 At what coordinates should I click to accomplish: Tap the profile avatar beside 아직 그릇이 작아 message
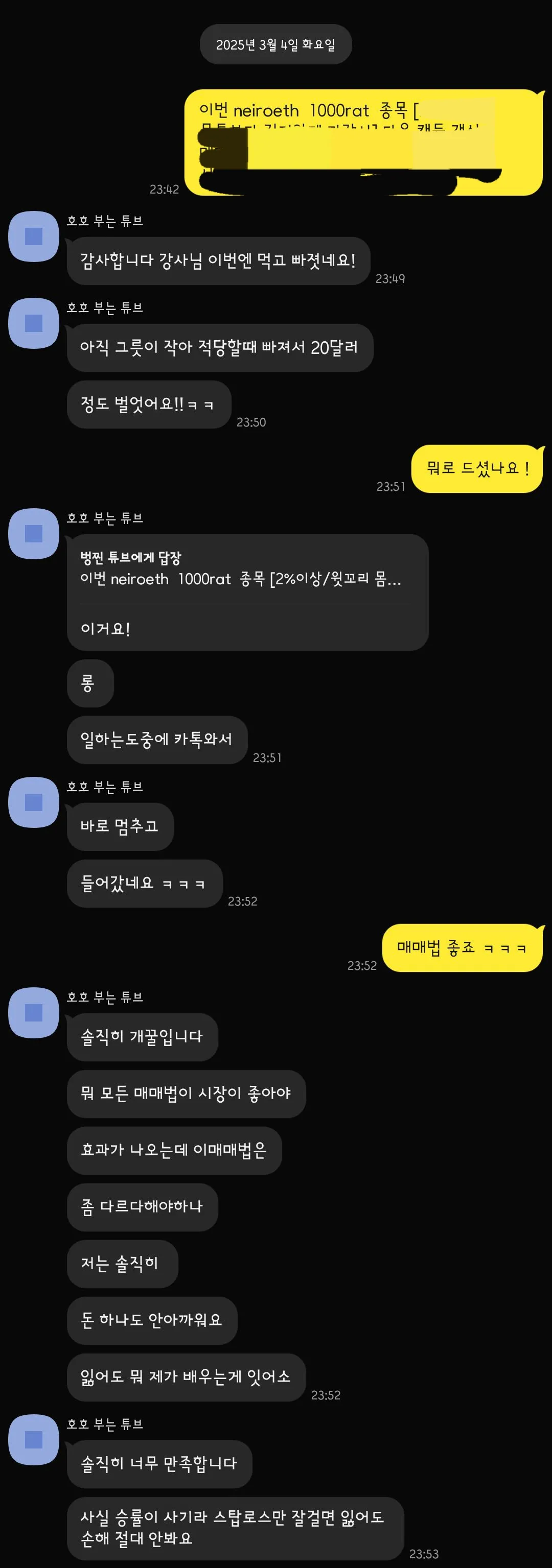[34, 324]
